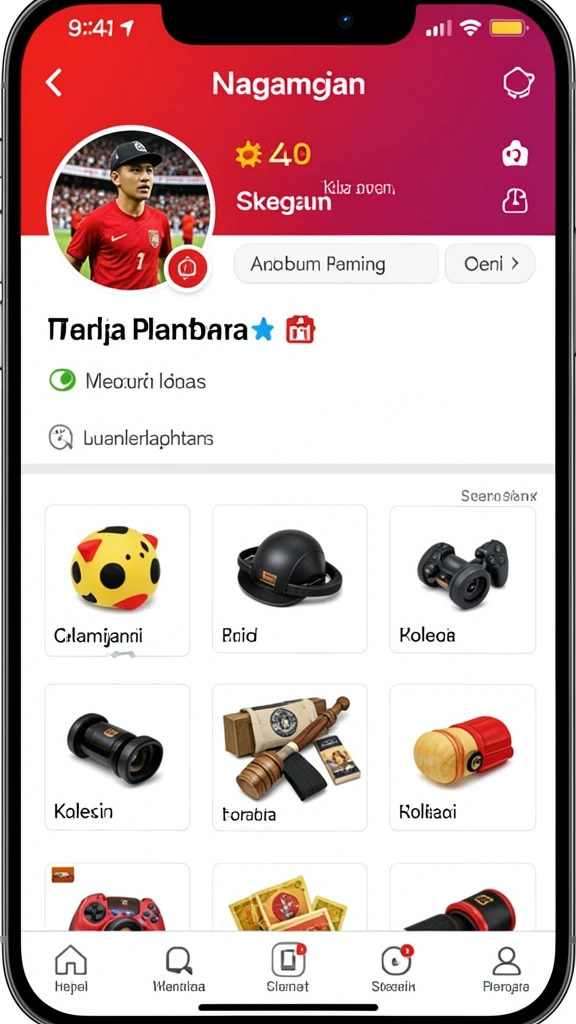Screen dimensions: 576x1024
Task: Open the Oeni chevron button
Action: (490, 264)
